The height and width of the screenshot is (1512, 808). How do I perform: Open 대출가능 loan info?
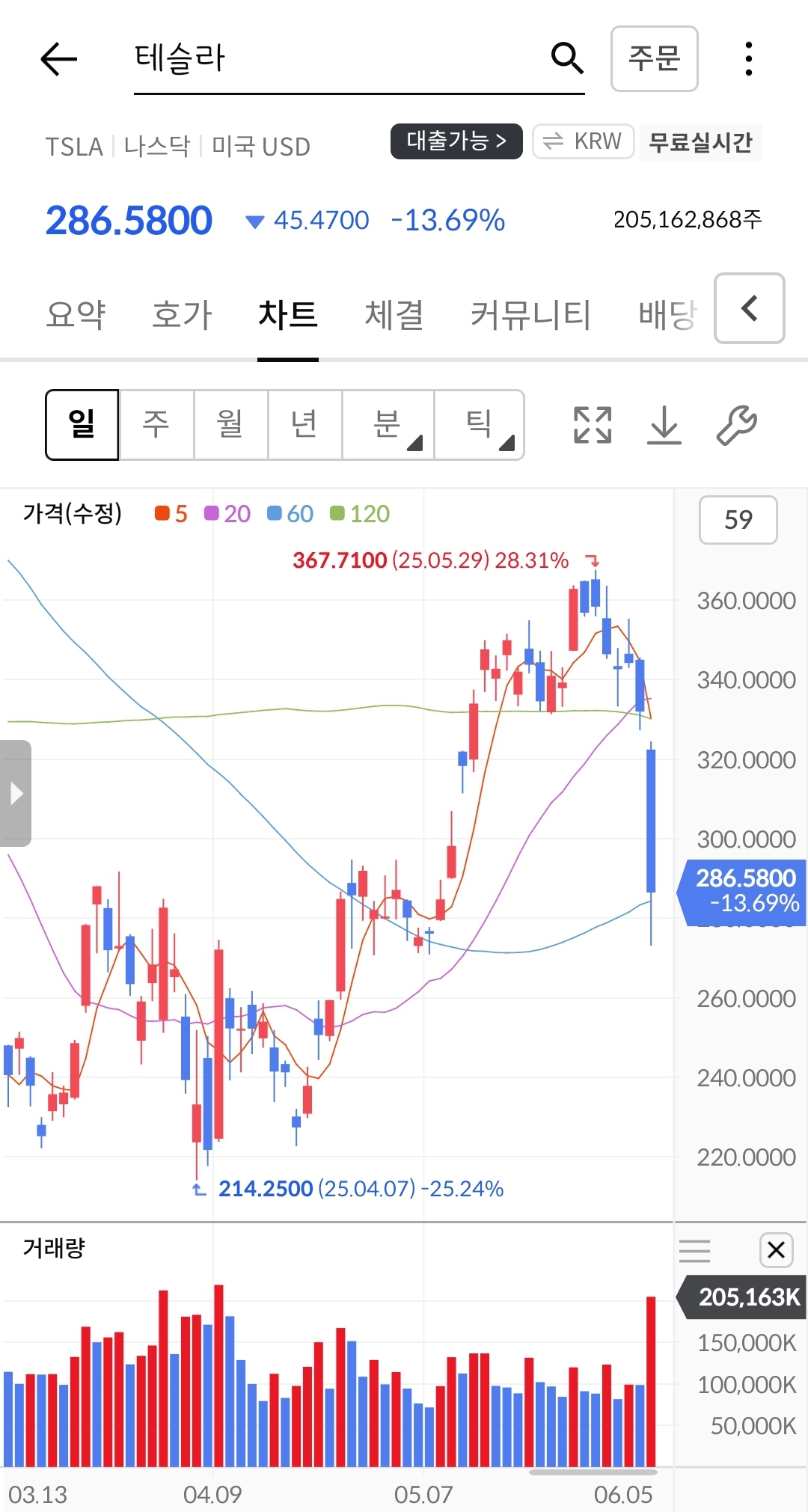[456, 141]
